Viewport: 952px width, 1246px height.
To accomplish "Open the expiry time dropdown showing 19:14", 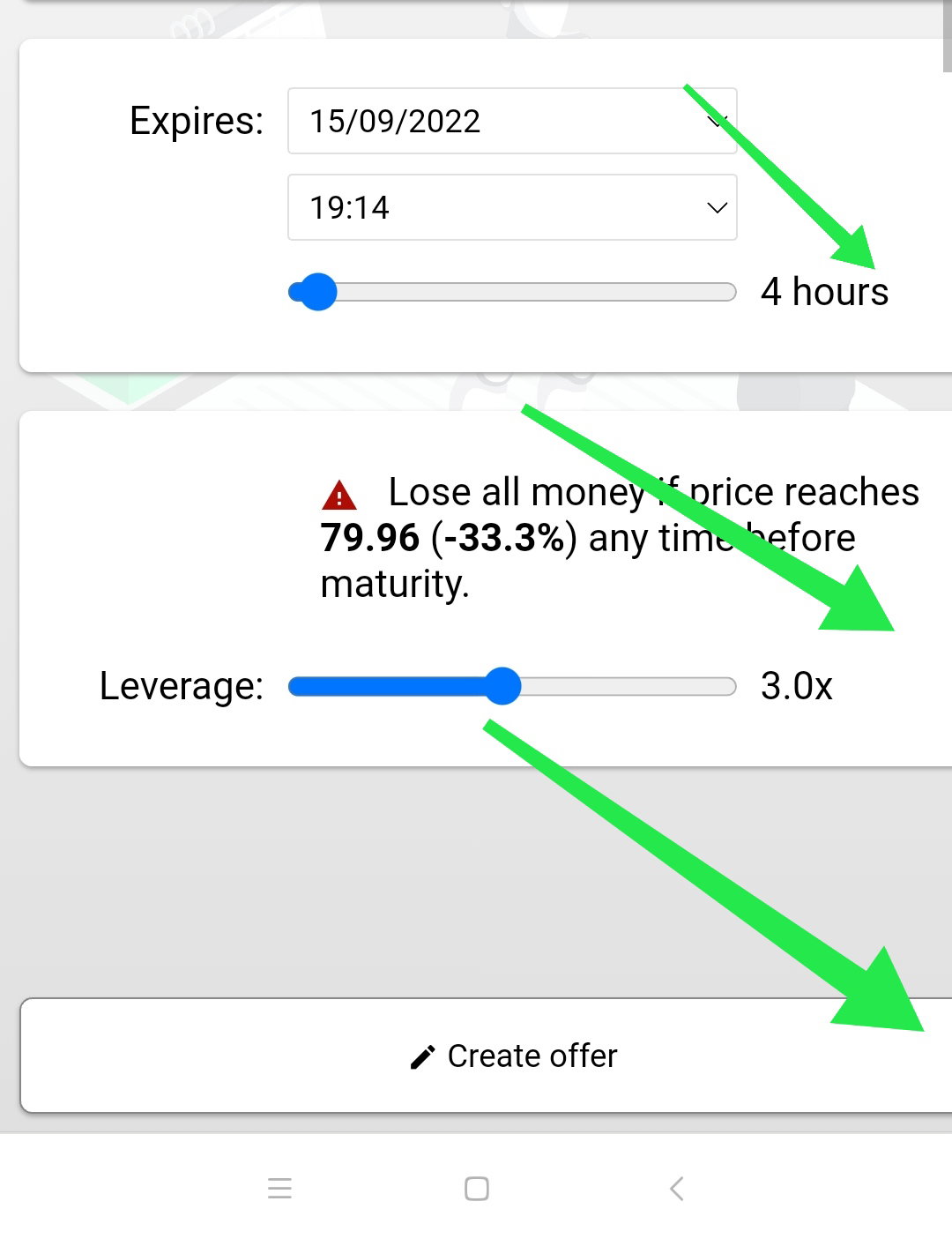I will [x=512, y=207].
